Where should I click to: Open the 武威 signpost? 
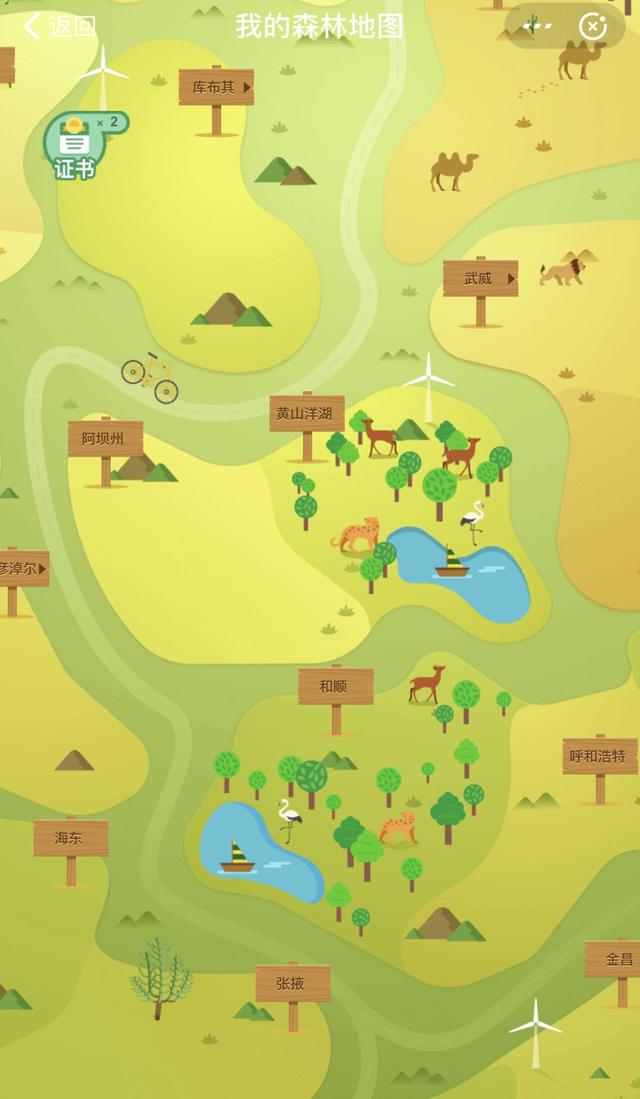pyautogui.click(x=481, y=279)
